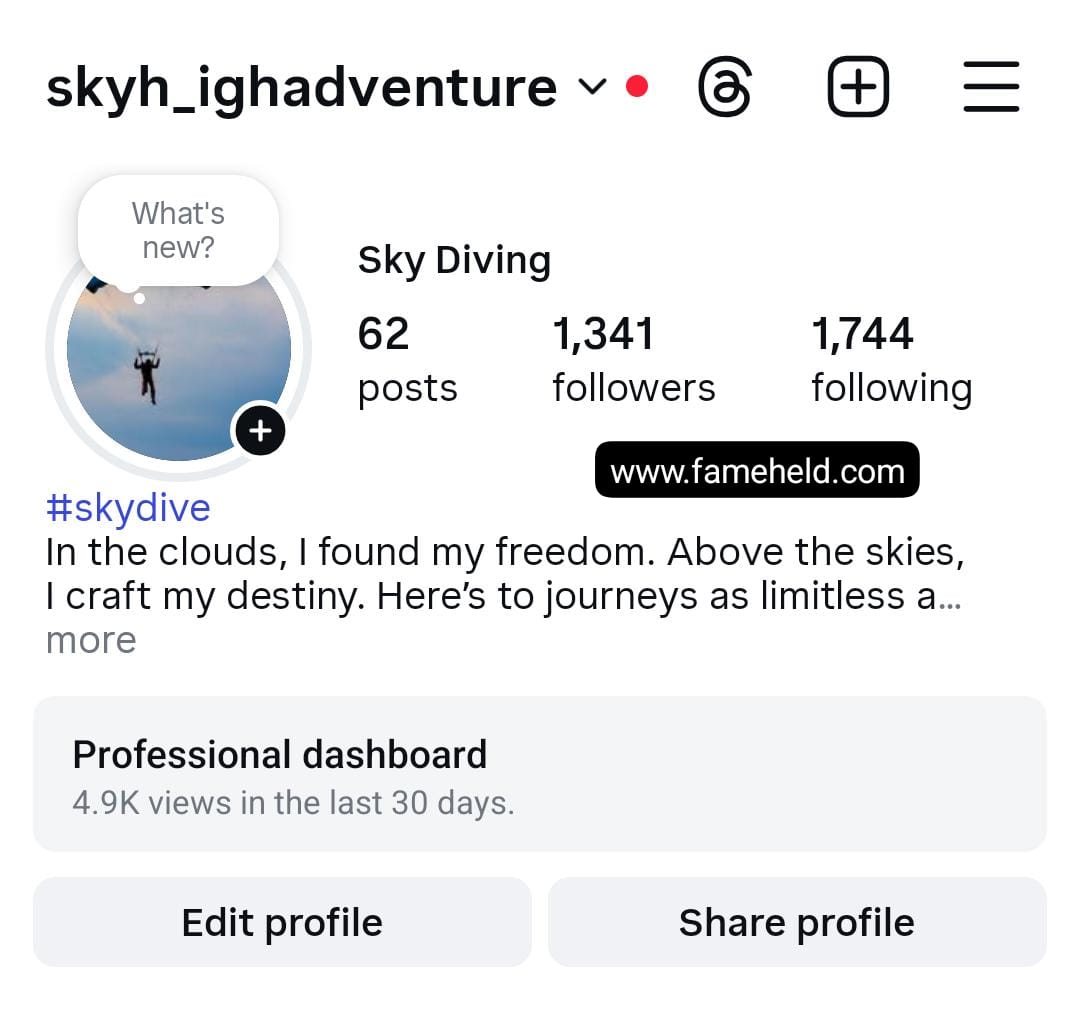Image resolution: width=1080 pixels, height=1028 pixels.
Task: Add a story via profile picture plus
Action: [260, 431]
